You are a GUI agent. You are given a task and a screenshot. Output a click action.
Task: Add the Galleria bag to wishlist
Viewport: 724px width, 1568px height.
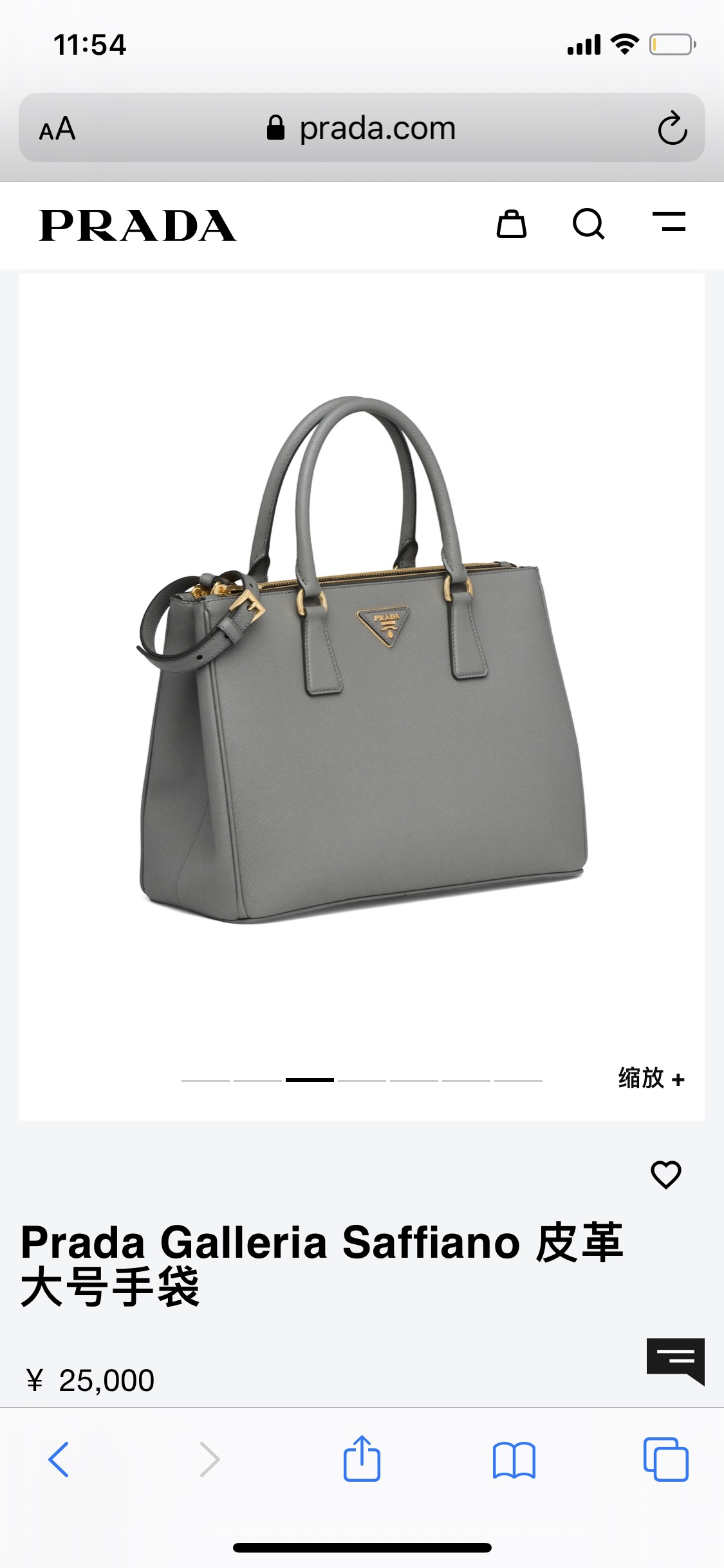(665, 1175)
